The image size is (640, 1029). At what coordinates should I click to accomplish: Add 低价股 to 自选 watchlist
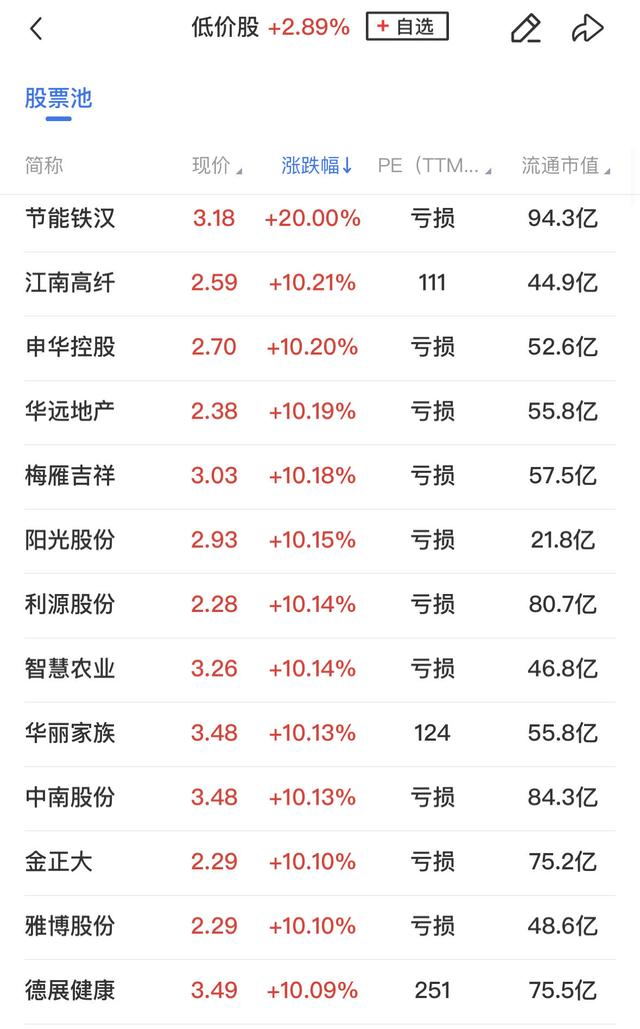click(407, 27)
